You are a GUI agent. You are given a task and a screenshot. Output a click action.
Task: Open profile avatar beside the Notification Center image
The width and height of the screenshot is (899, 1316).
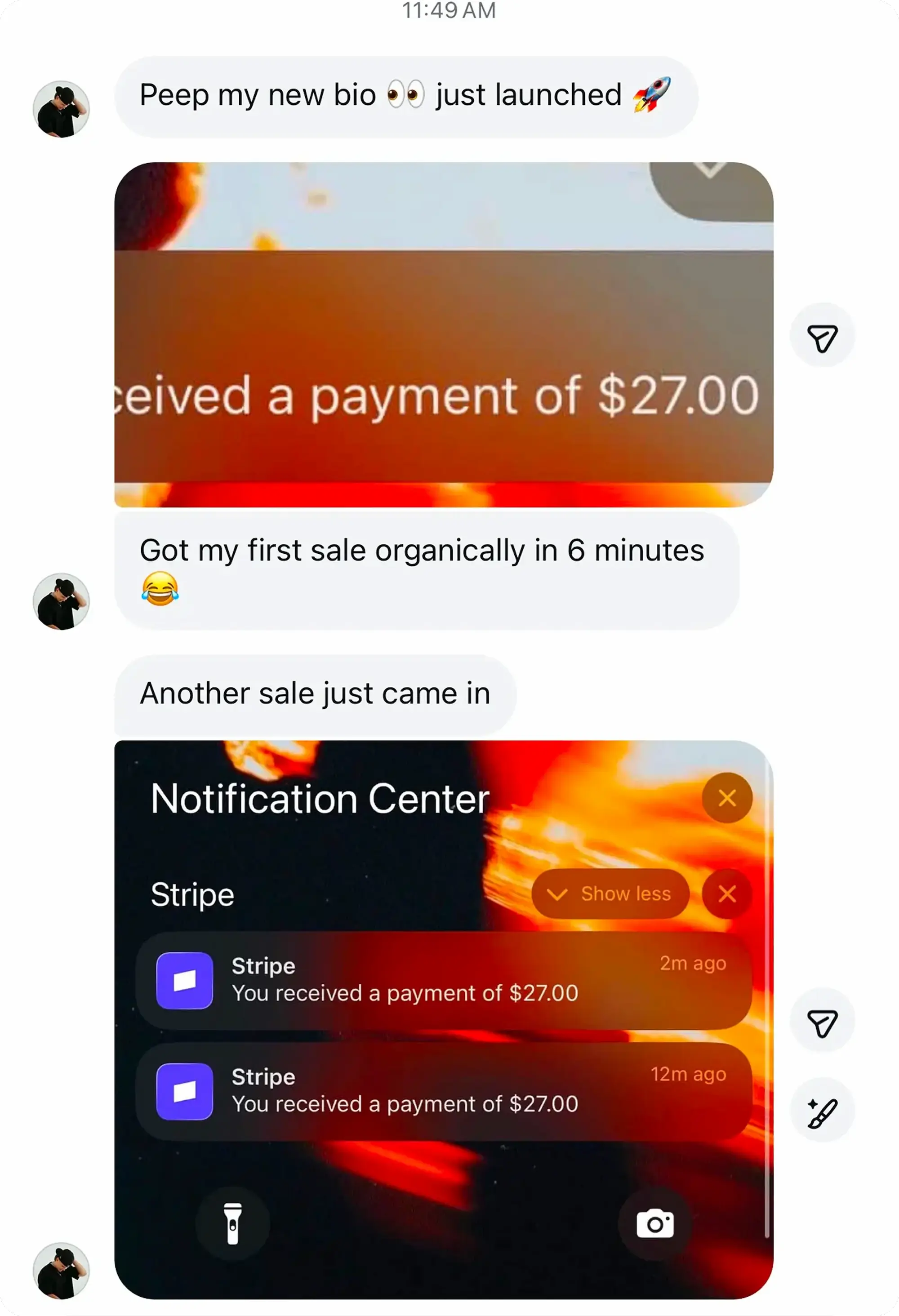[x=61, y=1271]
